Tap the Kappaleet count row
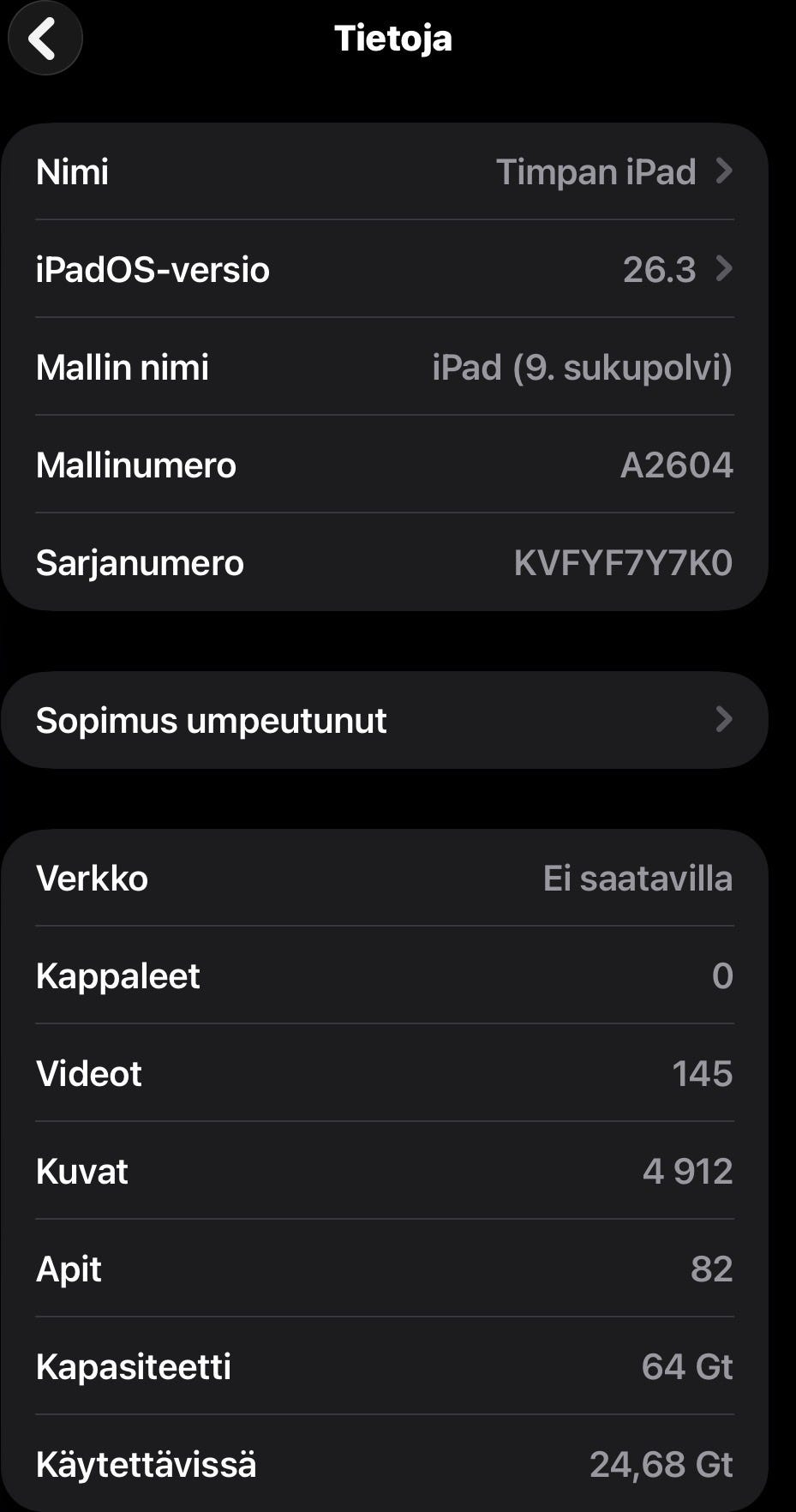Image resolution: width=796 pixels, height=1512 pixels. point(386,975)
